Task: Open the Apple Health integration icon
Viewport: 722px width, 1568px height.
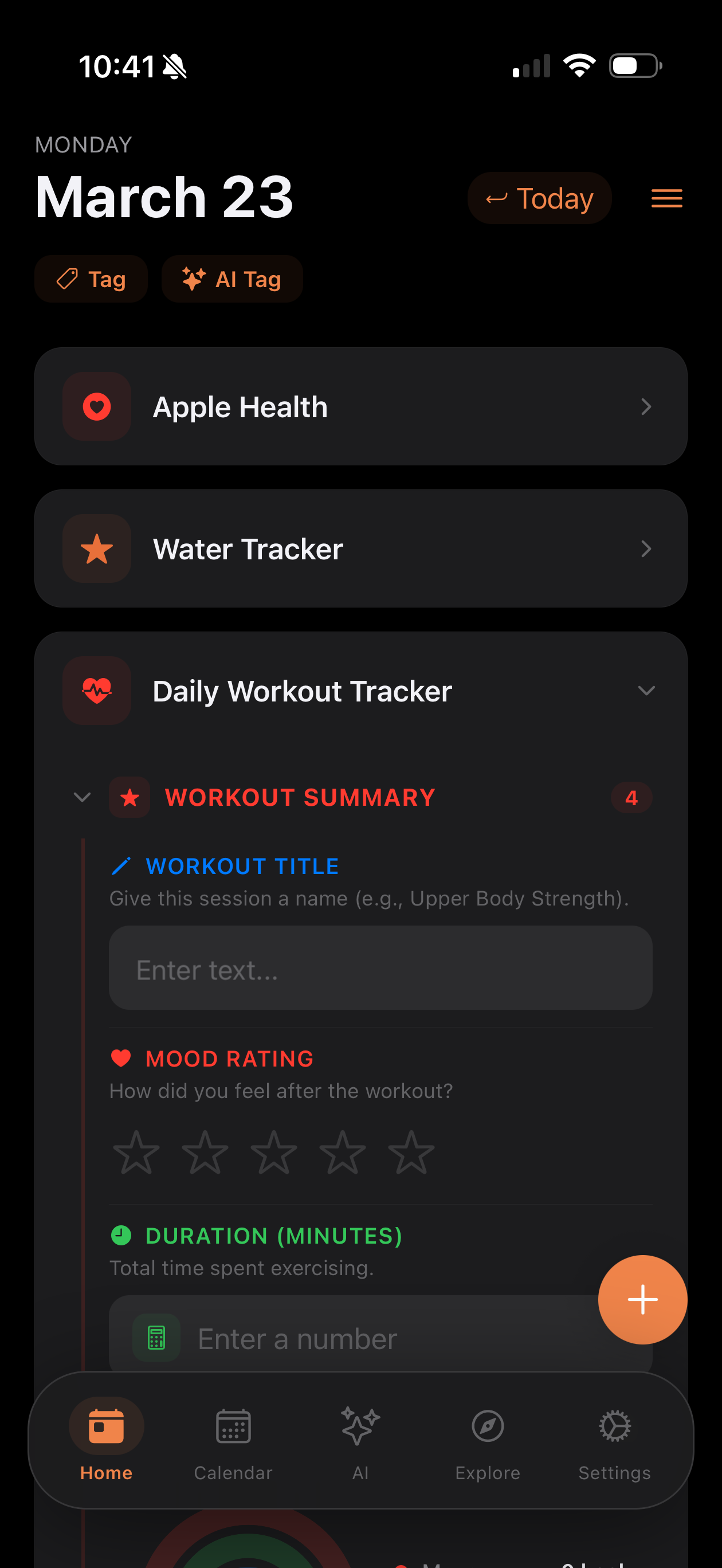Action: tap(96, 406)
